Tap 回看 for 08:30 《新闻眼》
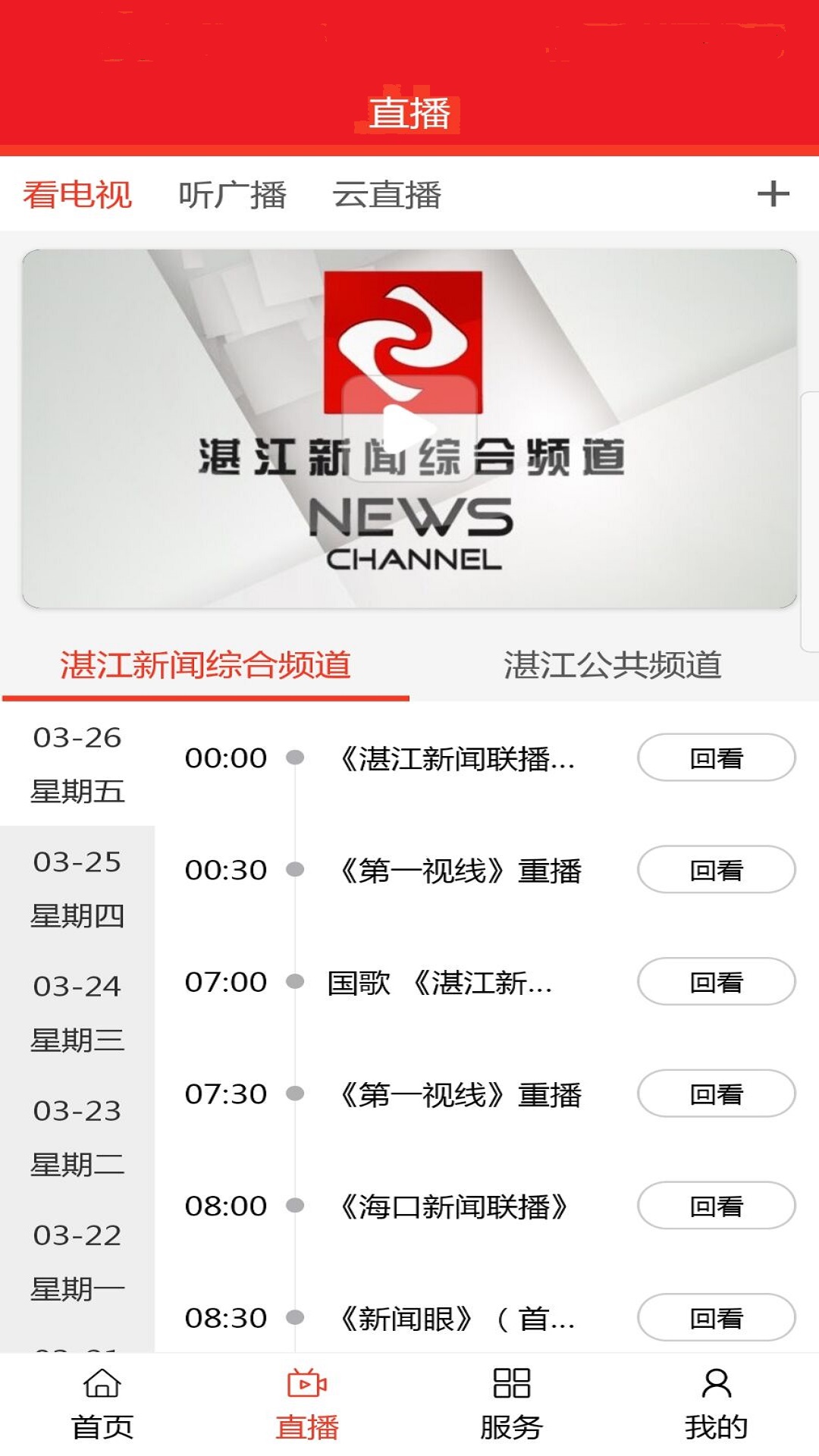The image size is (819, 1456). (x=716, y=1318)
